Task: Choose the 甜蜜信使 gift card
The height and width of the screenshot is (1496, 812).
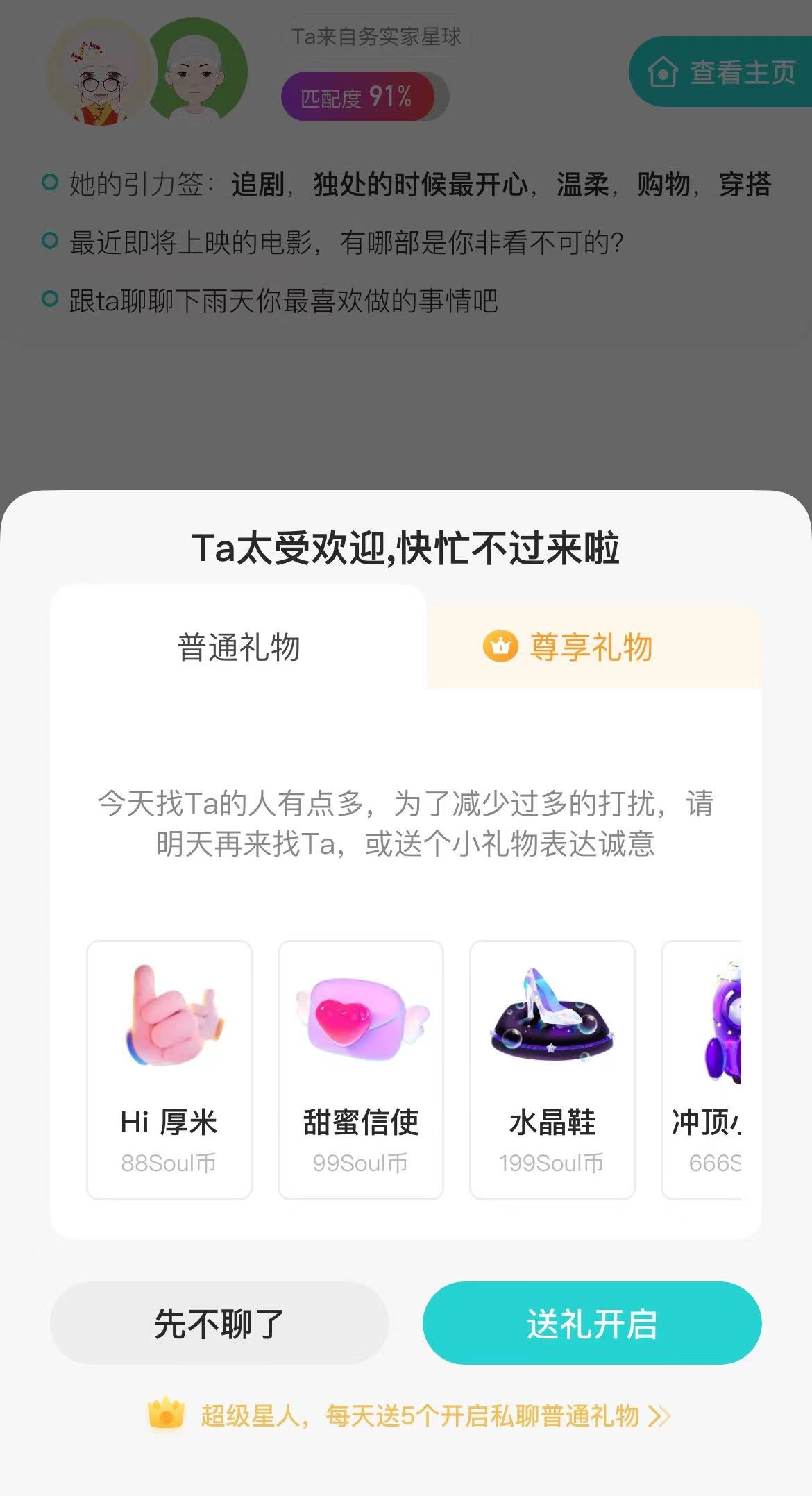Action: (361, 1069)
